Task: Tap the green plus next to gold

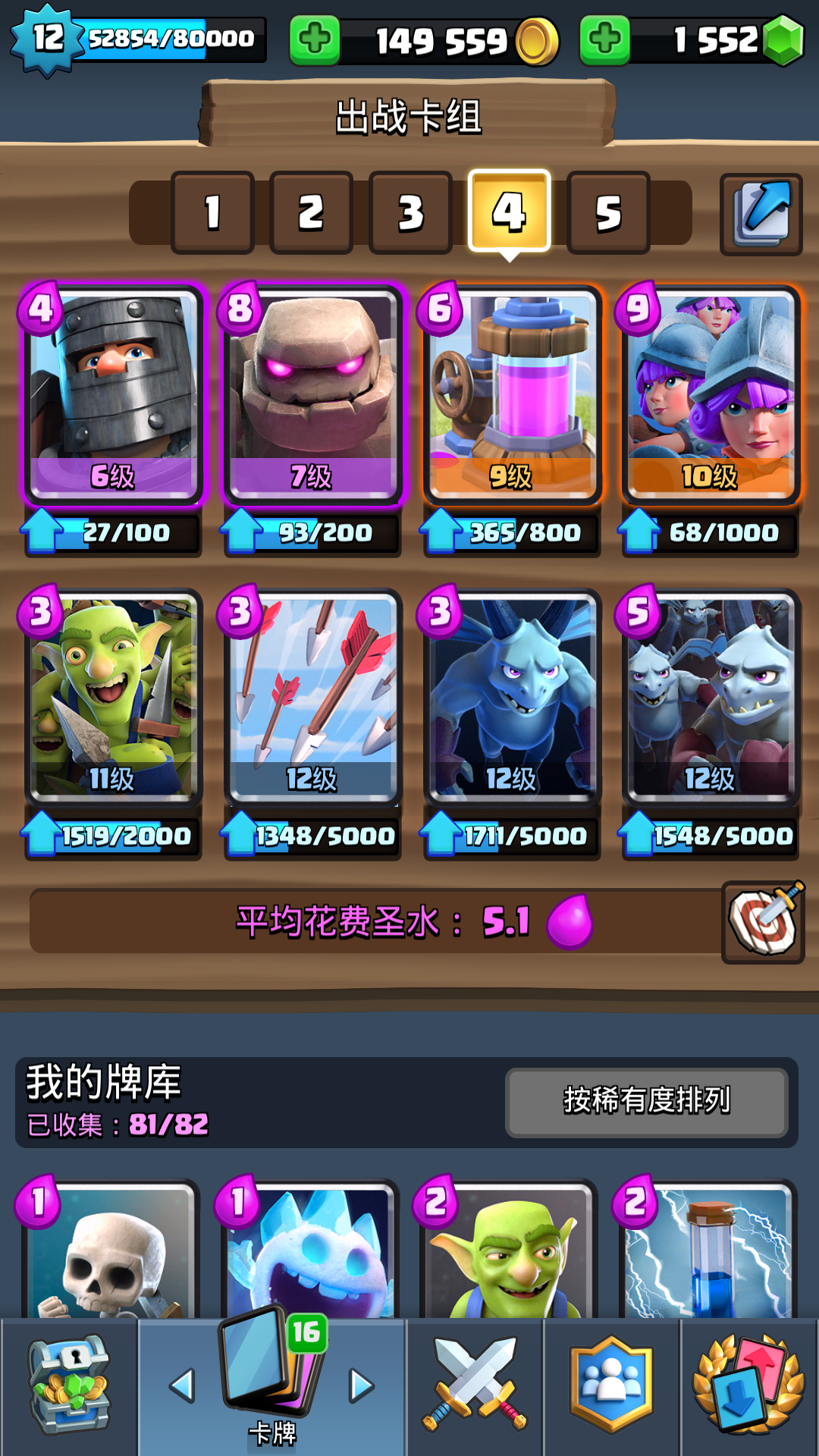Action: point(315,39)
